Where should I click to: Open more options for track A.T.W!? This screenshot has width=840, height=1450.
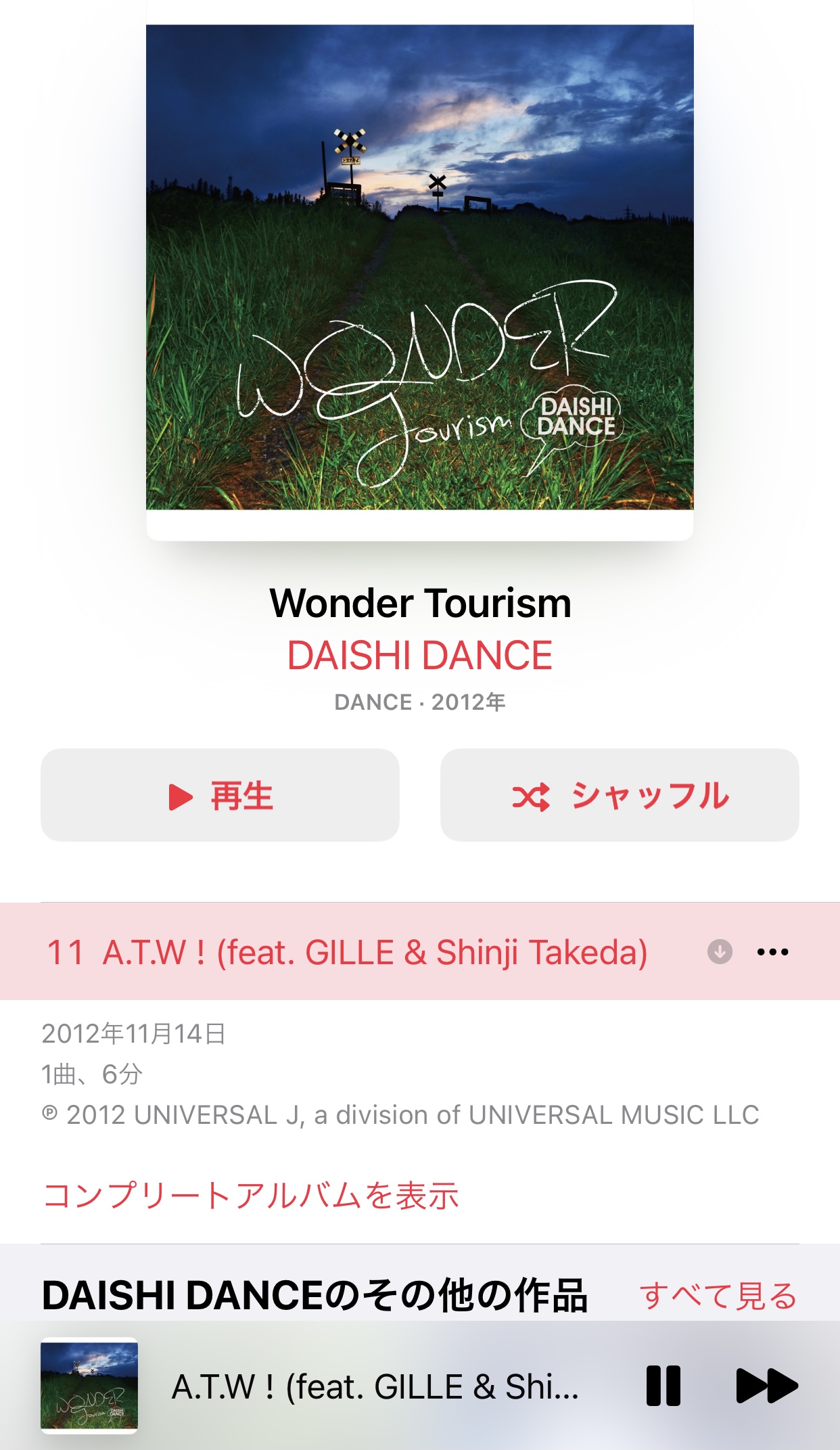tap(772, 952)
